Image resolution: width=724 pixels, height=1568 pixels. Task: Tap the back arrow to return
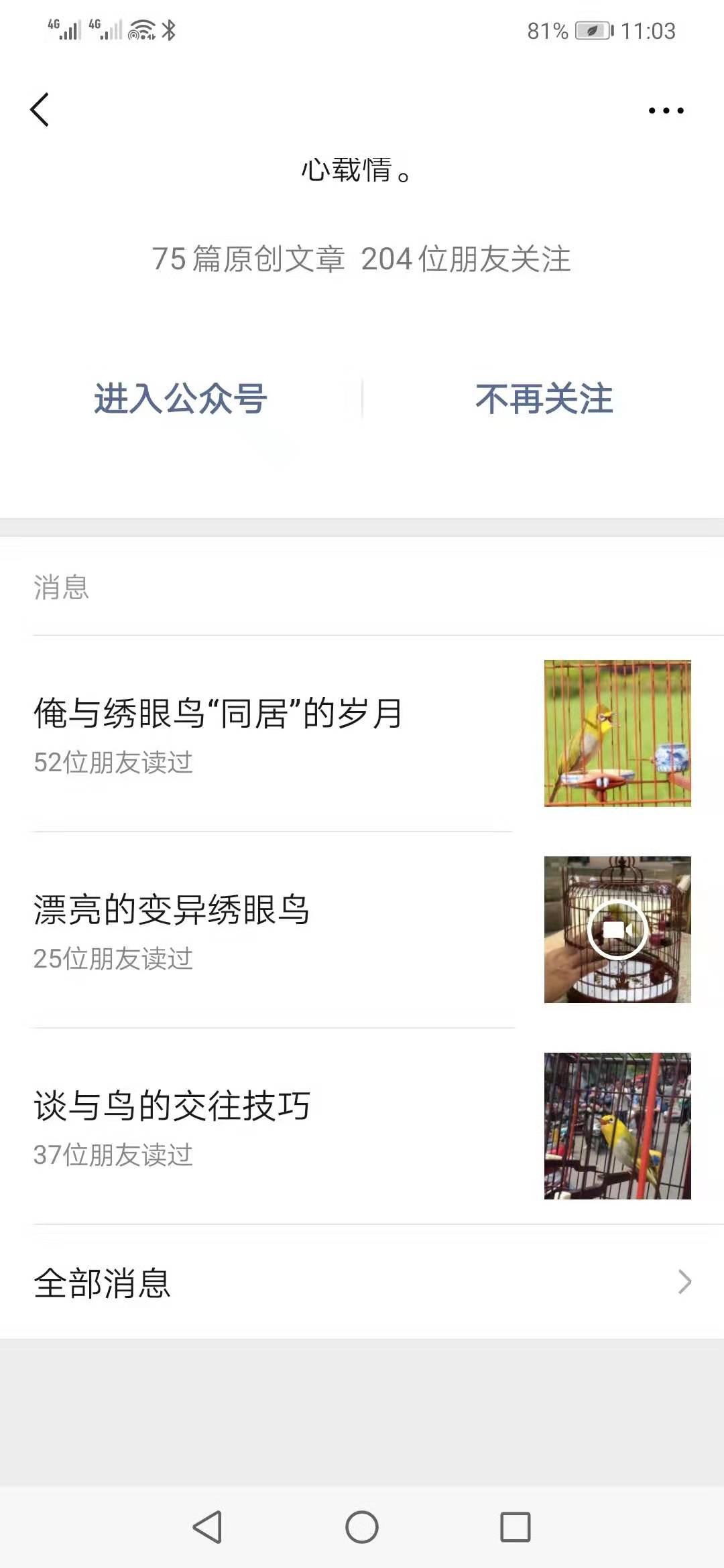(40, 109)
